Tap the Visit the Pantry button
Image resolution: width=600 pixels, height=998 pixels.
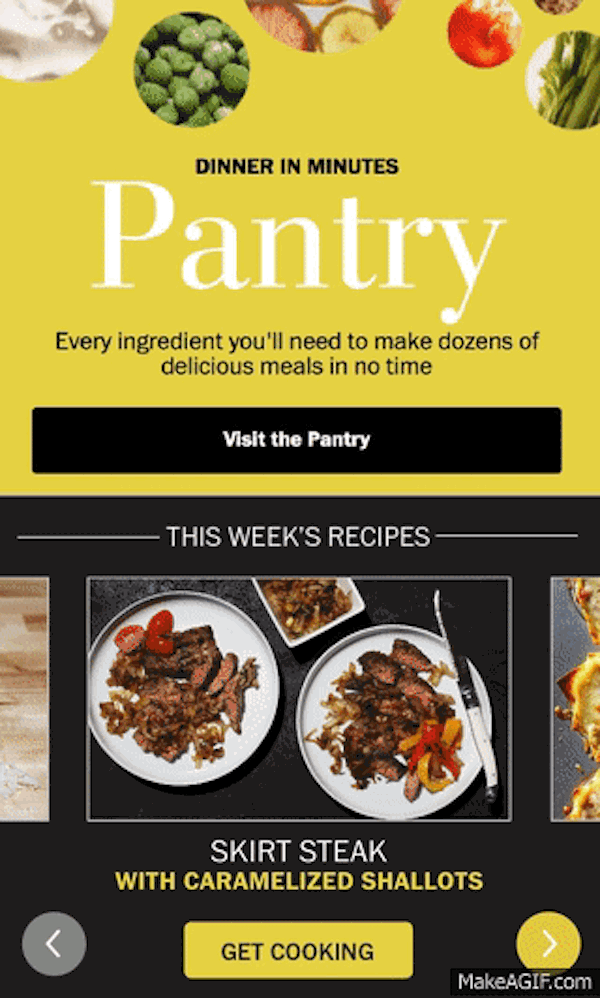tap(296, 440)
